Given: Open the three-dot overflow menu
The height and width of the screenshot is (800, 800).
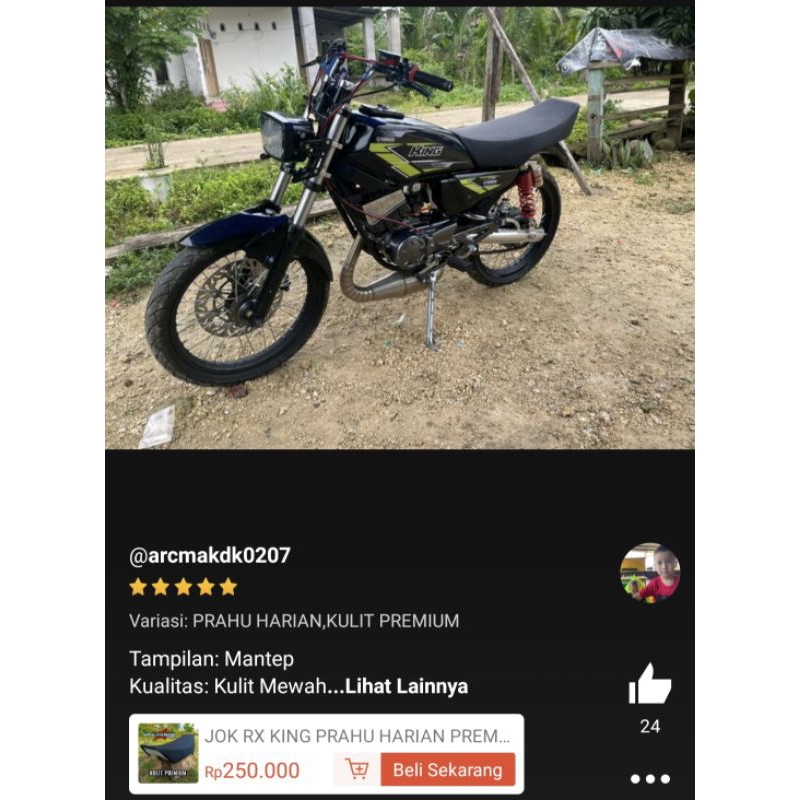Looking at the screenshot, I should click(x=650, y=779).
